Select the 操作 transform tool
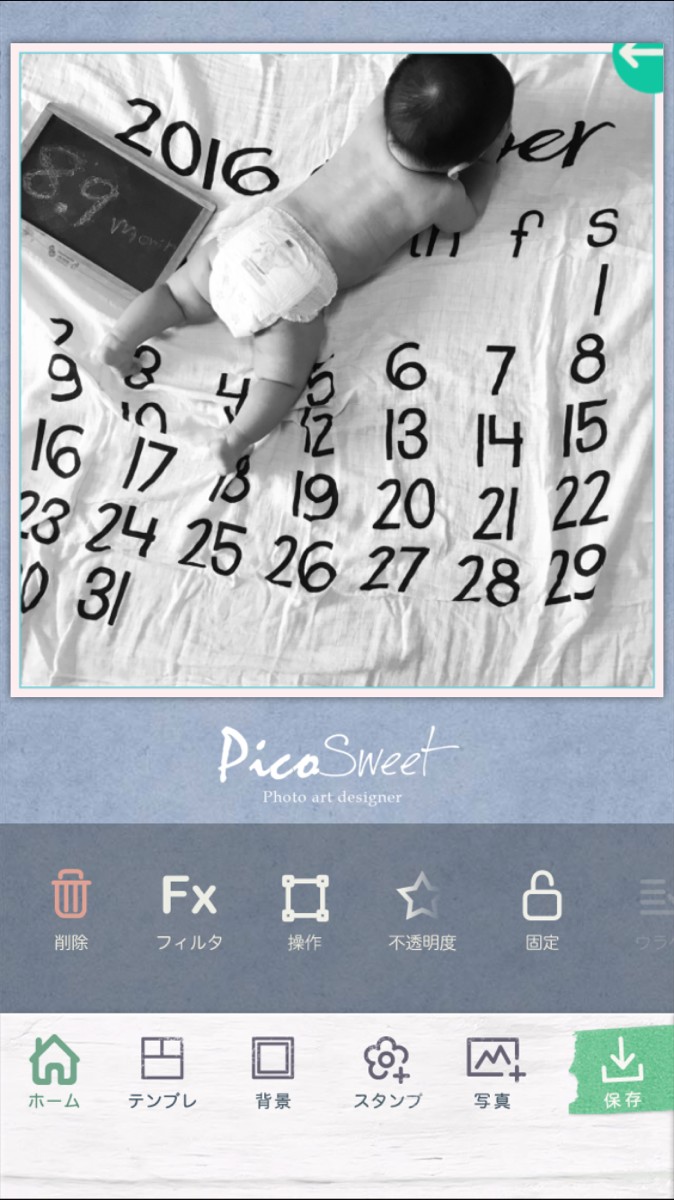This screenshot has width=674, height=1200. (x=305, y=909)
